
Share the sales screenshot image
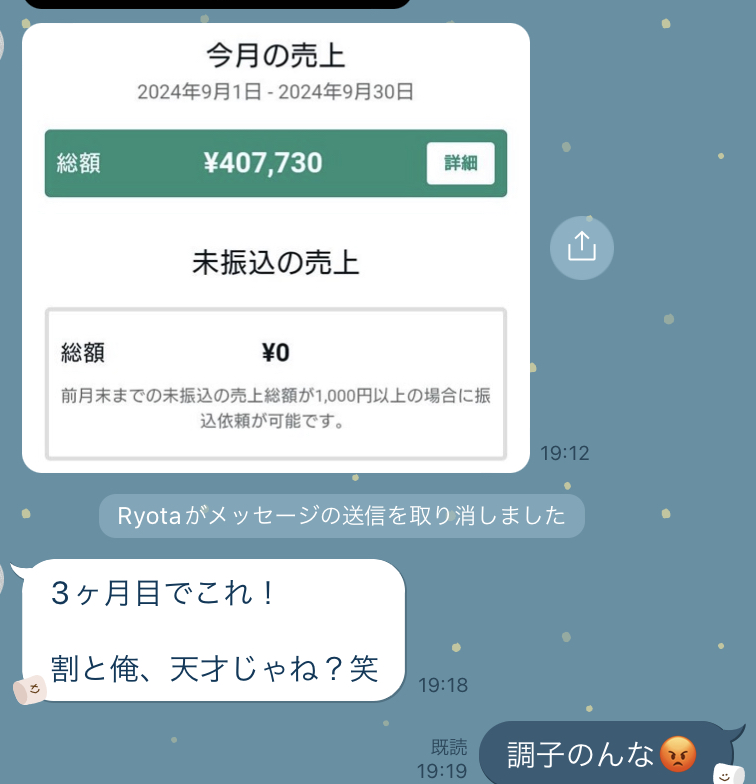coord(581,247)
